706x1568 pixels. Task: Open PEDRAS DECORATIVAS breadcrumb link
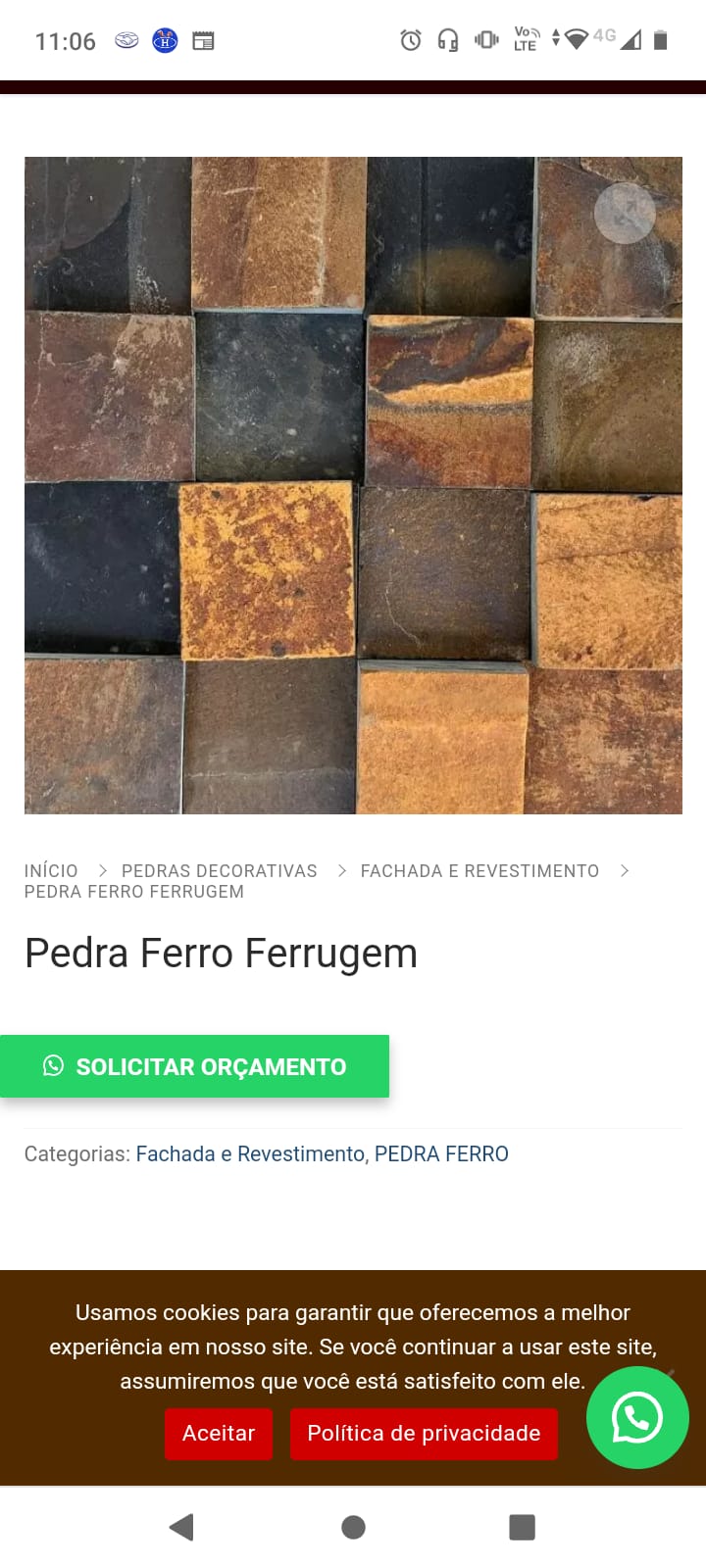(219, 870)
